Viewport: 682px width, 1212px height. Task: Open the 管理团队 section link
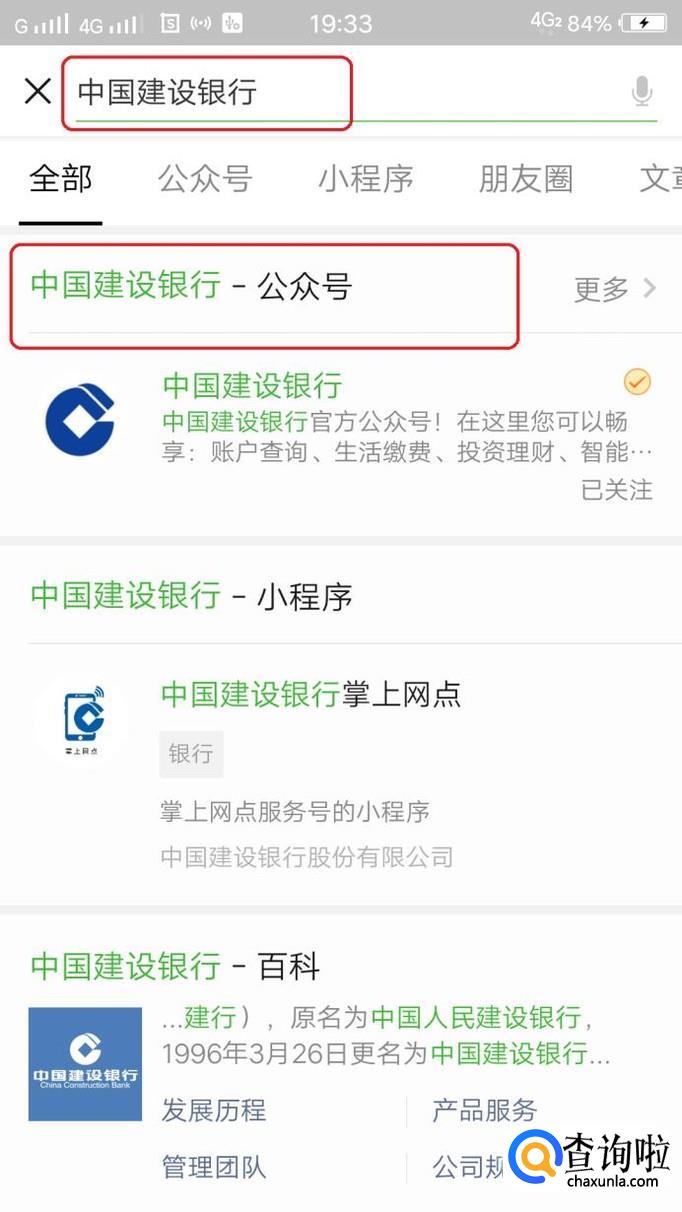[x=213, y=1166]
